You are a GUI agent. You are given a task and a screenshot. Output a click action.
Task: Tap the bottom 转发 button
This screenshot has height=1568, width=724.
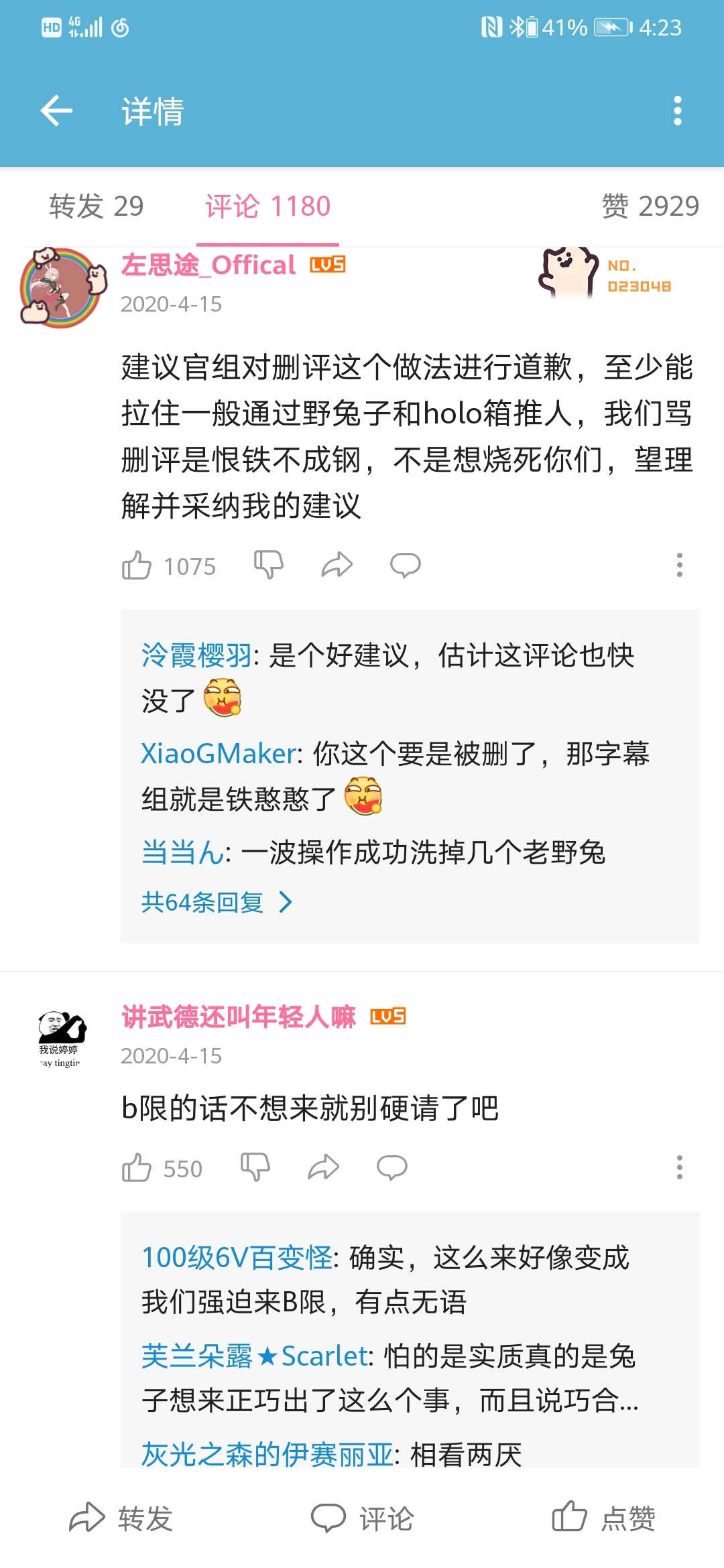click(x=121, y=1518)
